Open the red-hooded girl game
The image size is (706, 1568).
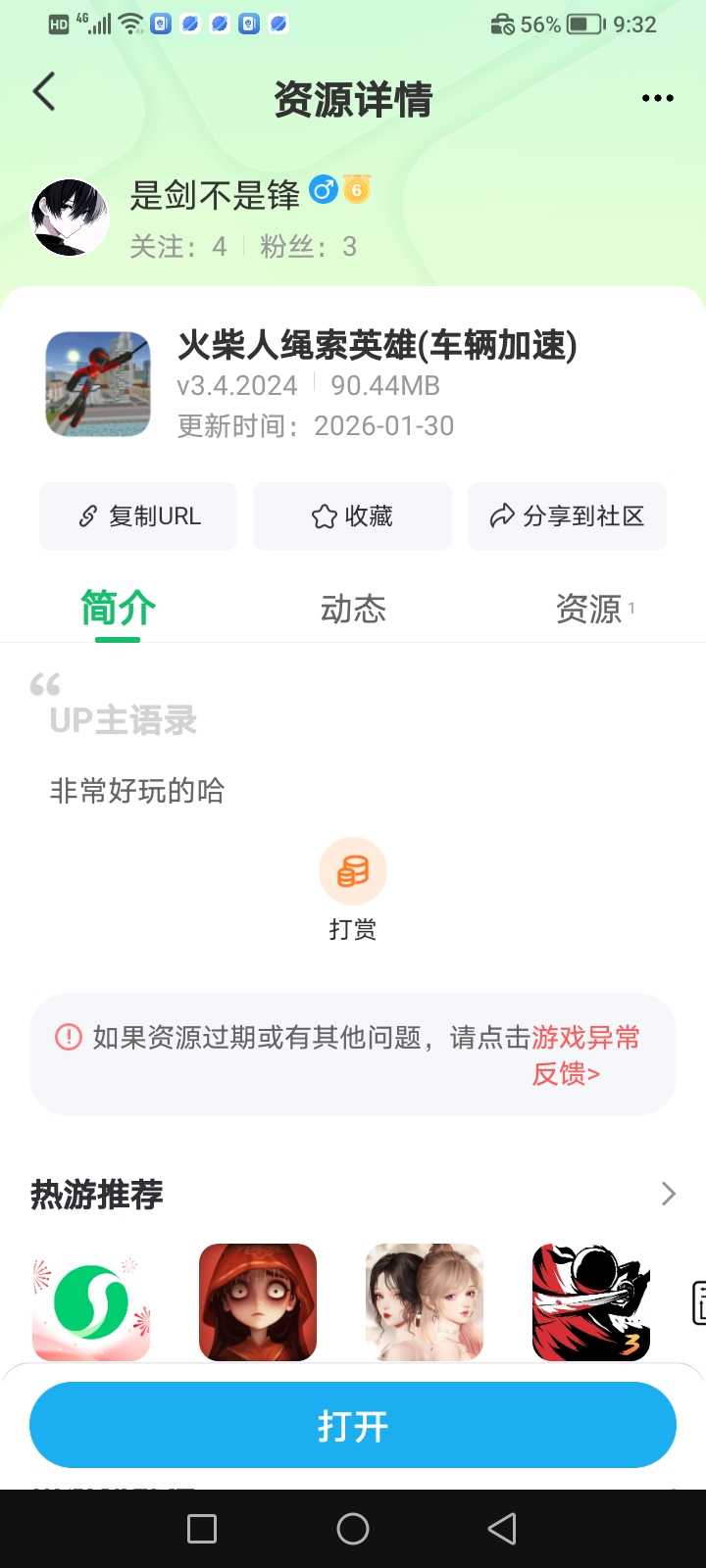point(258,1301)
